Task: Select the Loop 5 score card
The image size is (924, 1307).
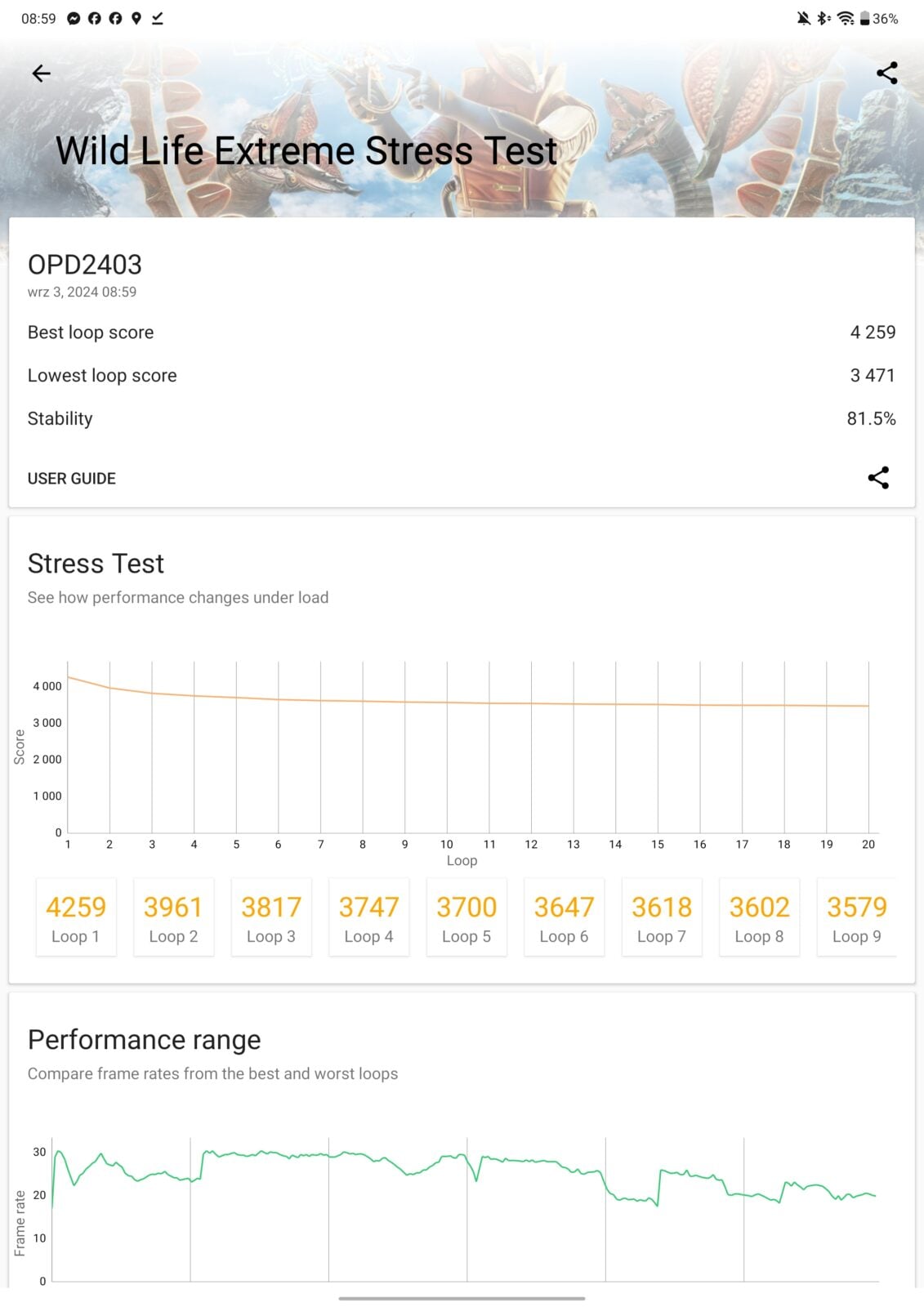Action: point(466,917)
